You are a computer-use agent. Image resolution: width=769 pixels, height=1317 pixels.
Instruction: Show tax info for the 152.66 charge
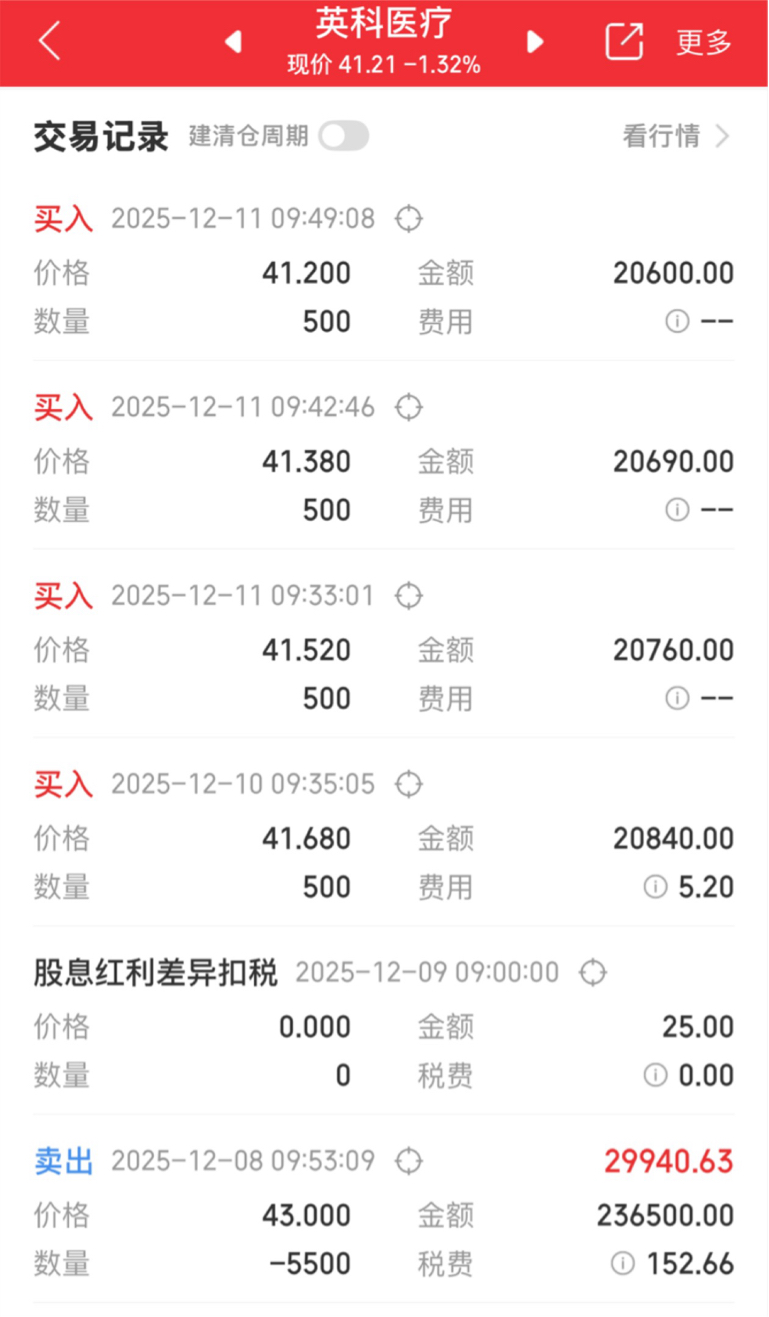coord(623,1264)
